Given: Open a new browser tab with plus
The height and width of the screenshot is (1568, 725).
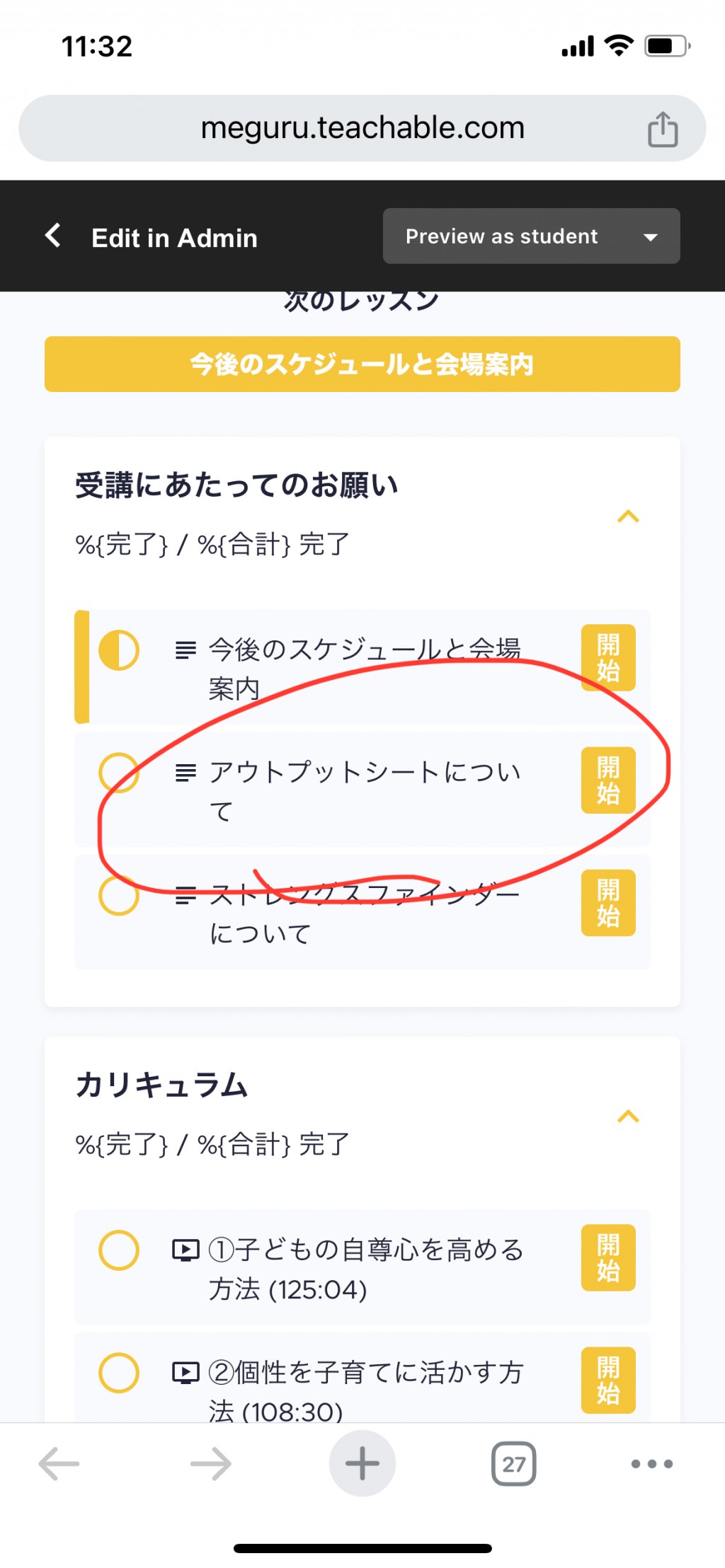Looking at the screenshot, I should pos(362,1463).
